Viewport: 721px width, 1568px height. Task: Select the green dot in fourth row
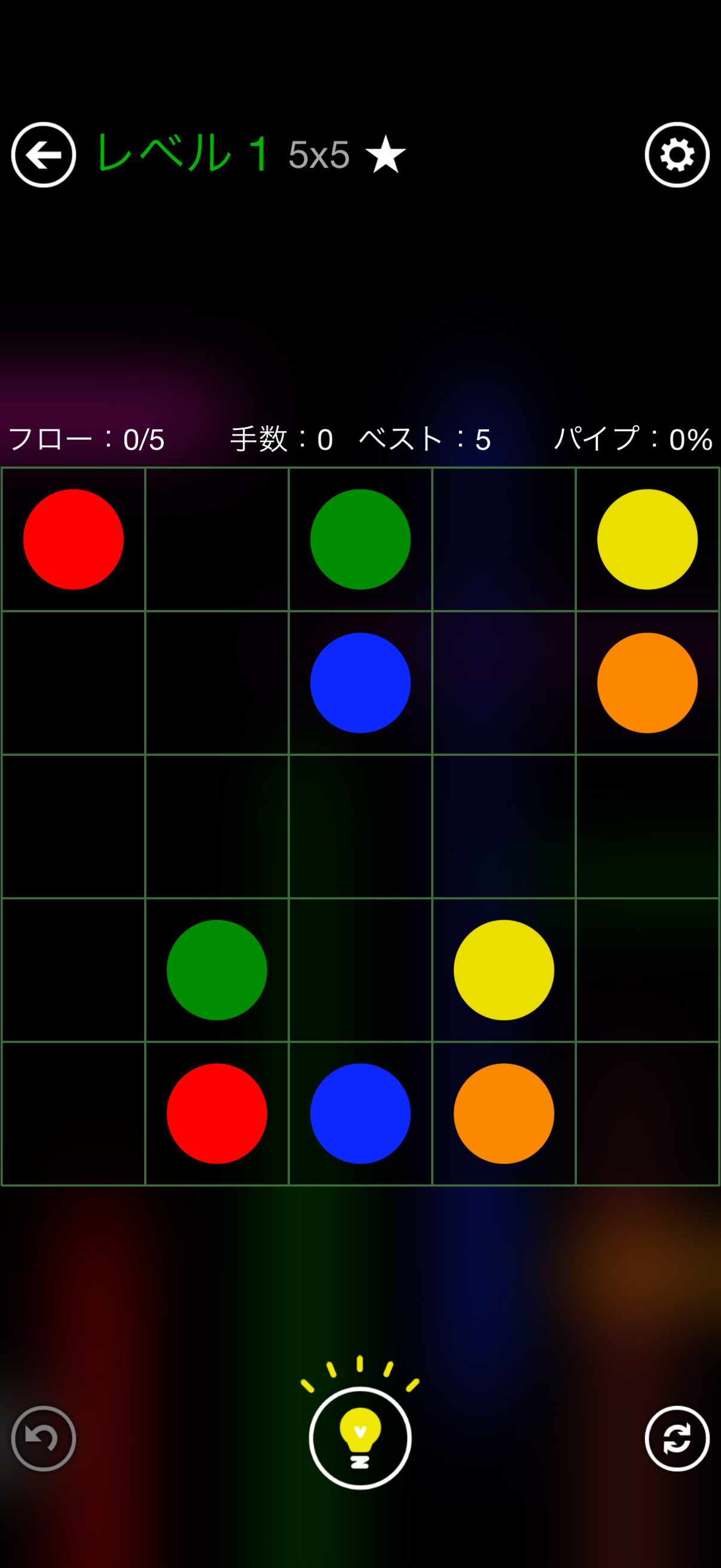(x=216, y=970)
